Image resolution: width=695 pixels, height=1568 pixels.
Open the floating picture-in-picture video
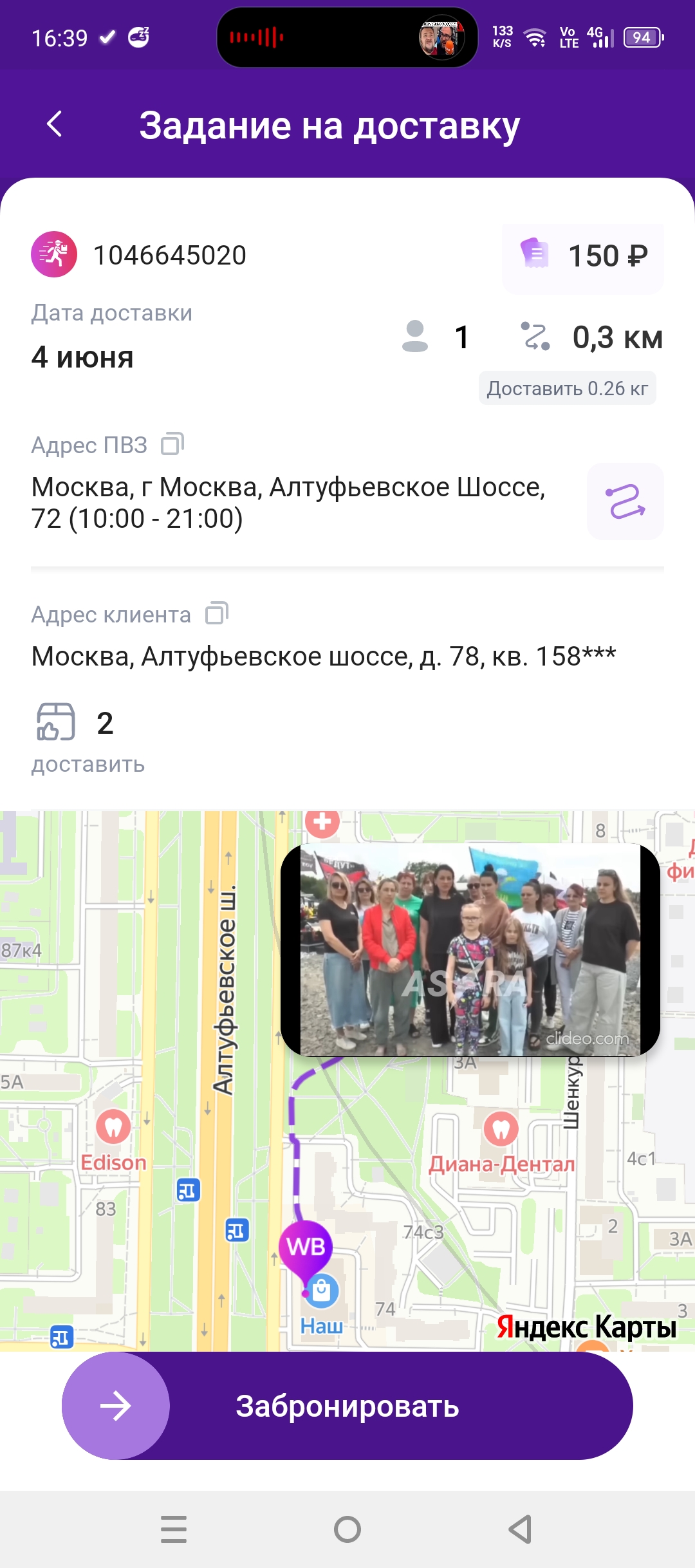point(470,949)
